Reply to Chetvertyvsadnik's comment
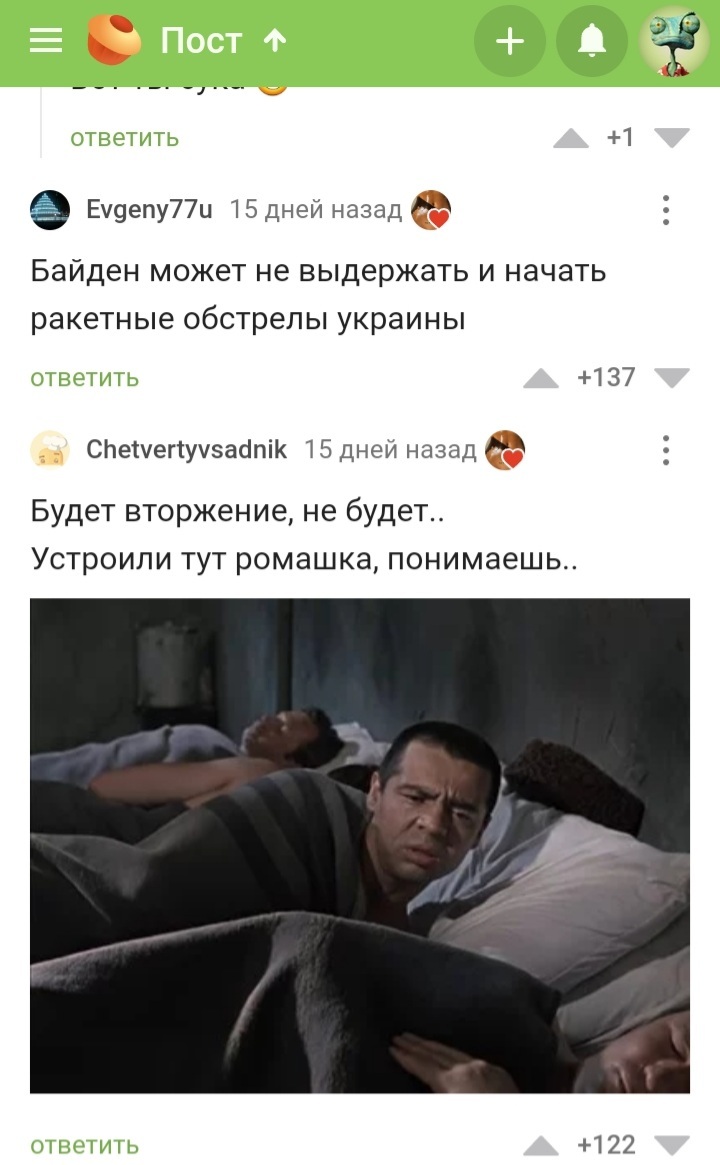720x1165 pixels. 84,1145
